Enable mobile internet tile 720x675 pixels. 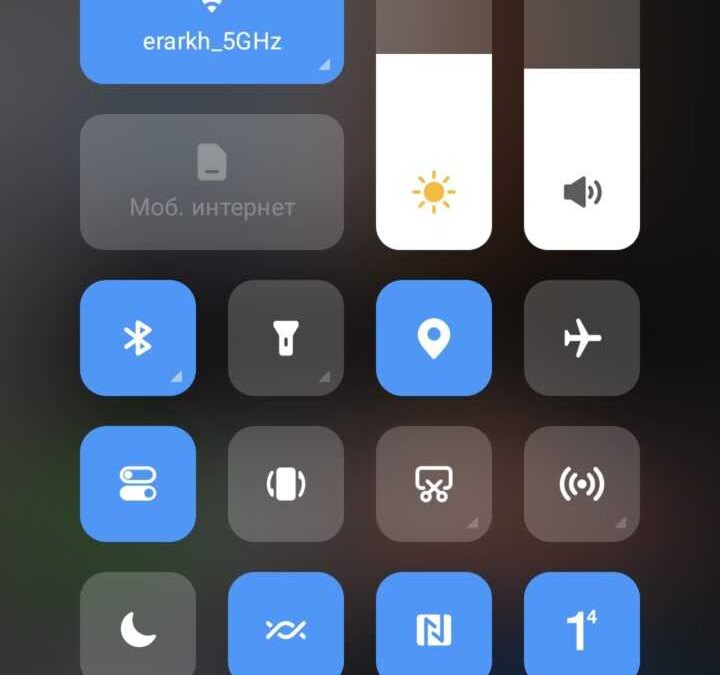pos(212,182)
